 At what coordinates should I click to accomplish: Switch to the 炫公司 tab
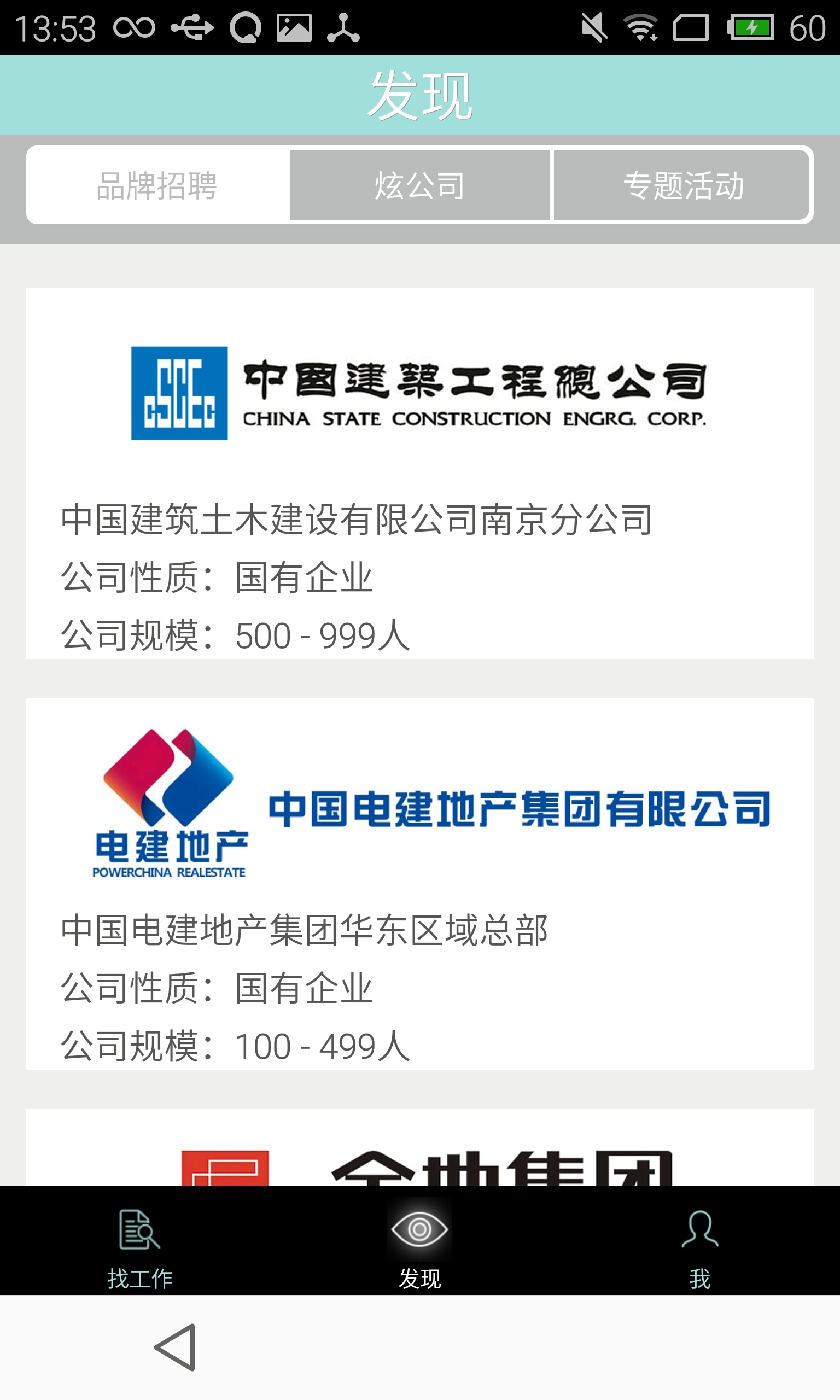[x=419, y=185]
